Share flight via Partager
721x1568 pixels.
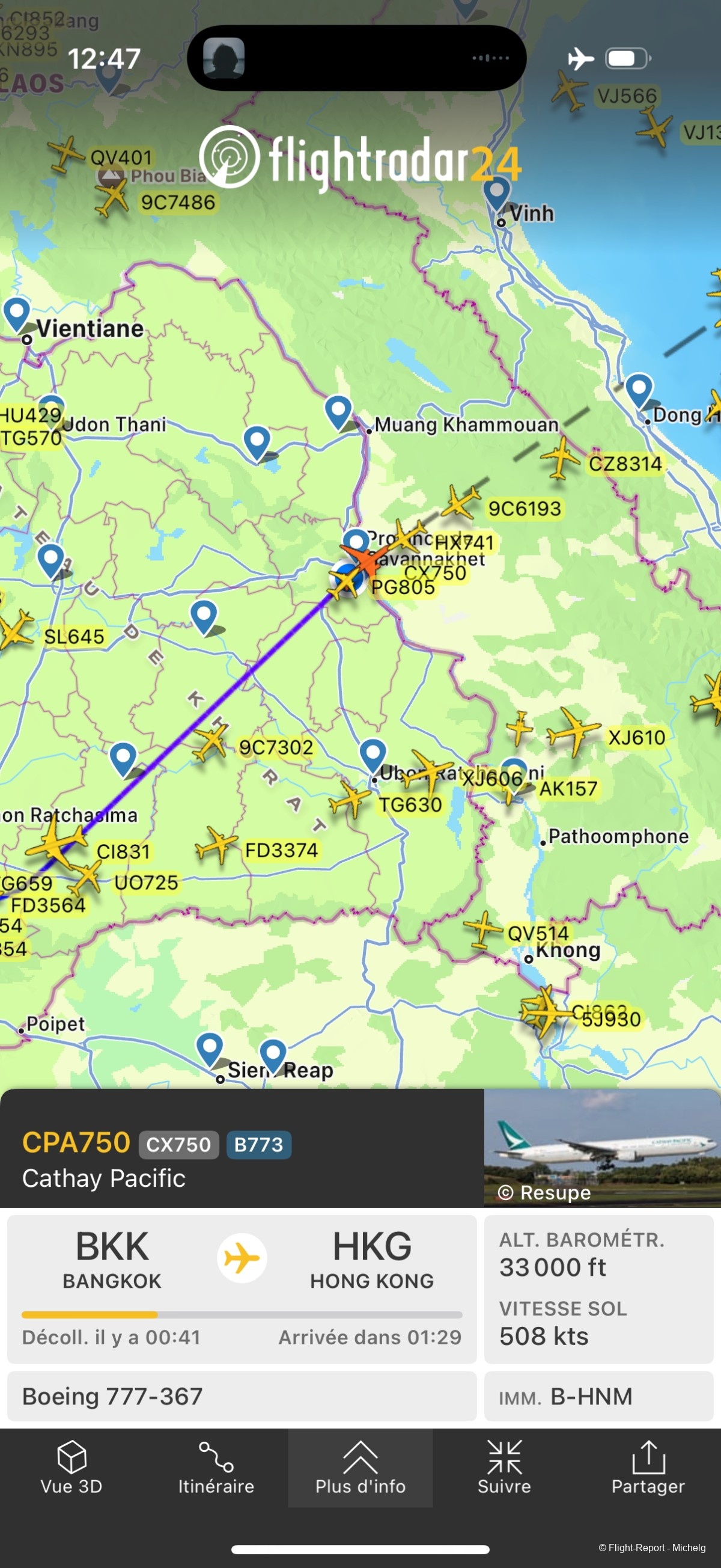648,1468
